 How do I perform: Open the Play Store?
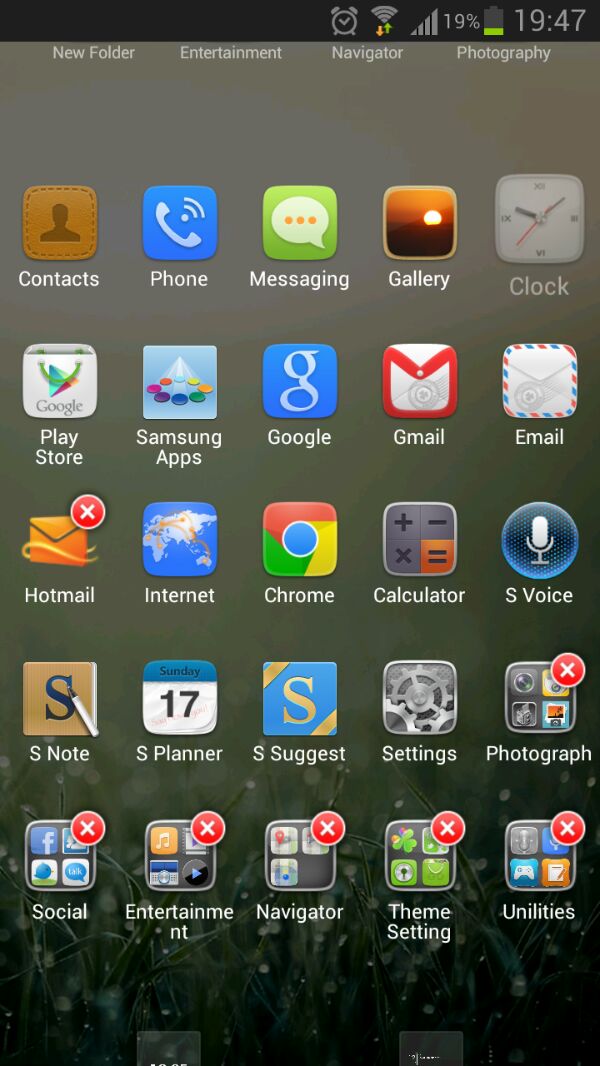coord(60,382)
